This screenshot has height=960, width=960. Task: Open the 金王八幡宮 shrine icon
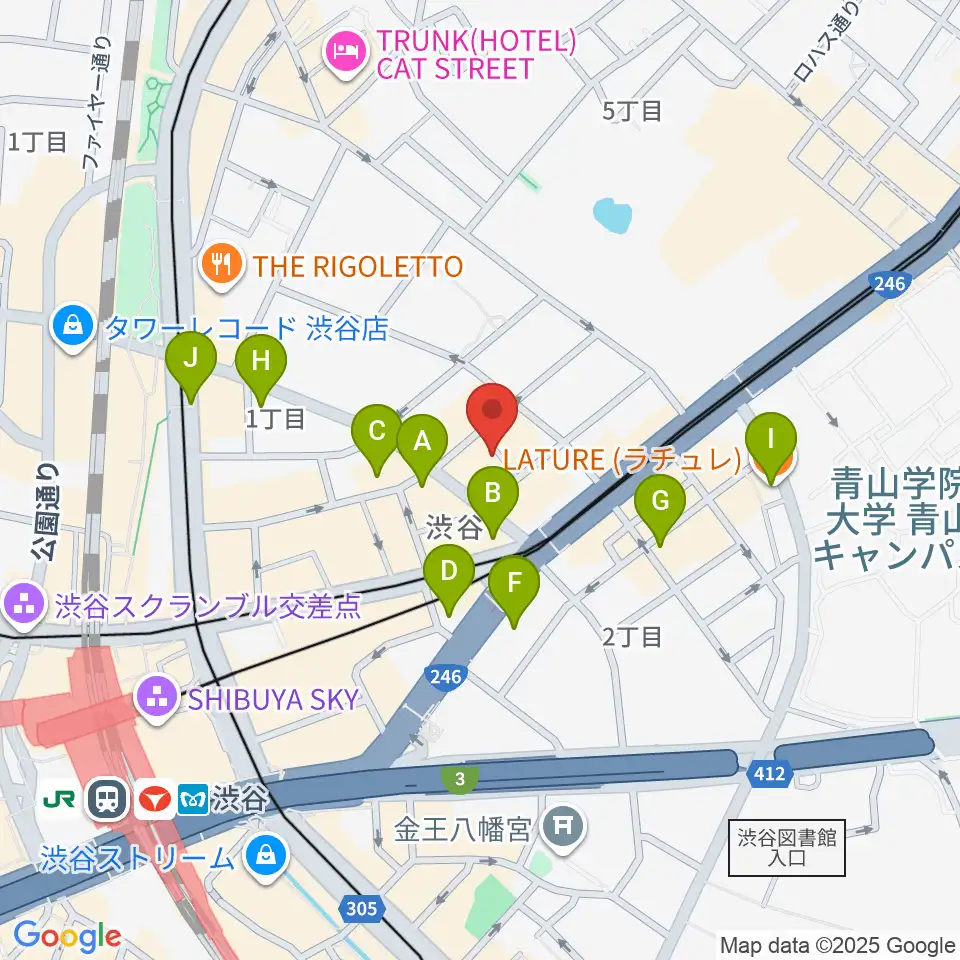pos(563,829)
